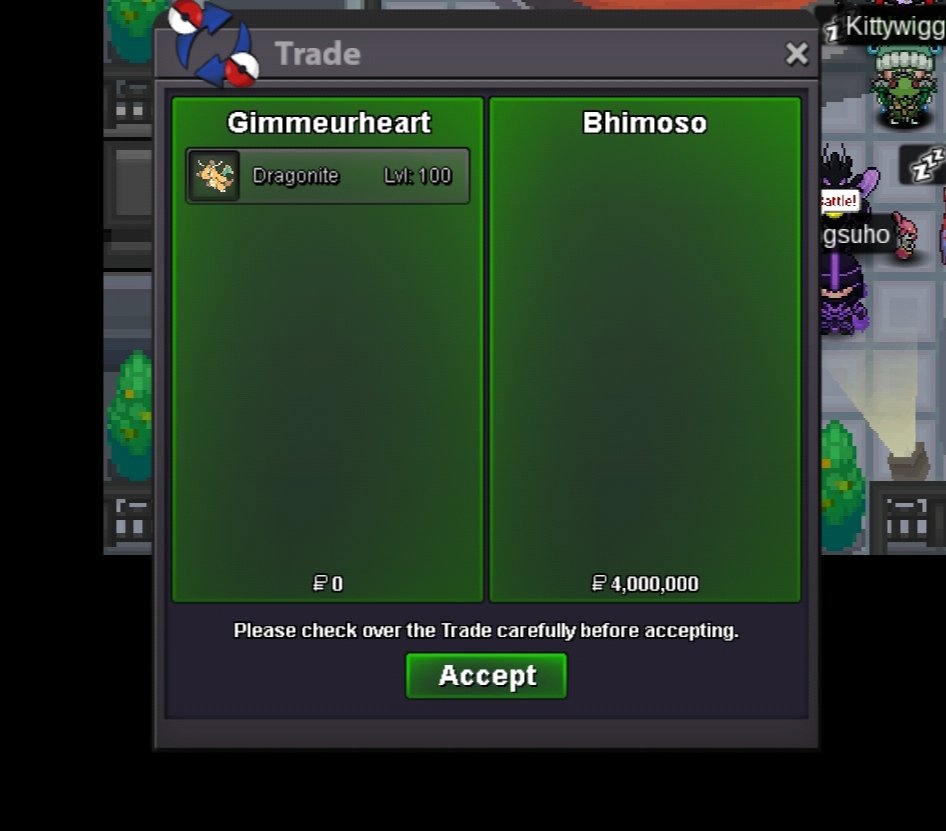This screenshot has height=831, width=946.
Task: Accept the trade offer
Action: tap(486, 676)
